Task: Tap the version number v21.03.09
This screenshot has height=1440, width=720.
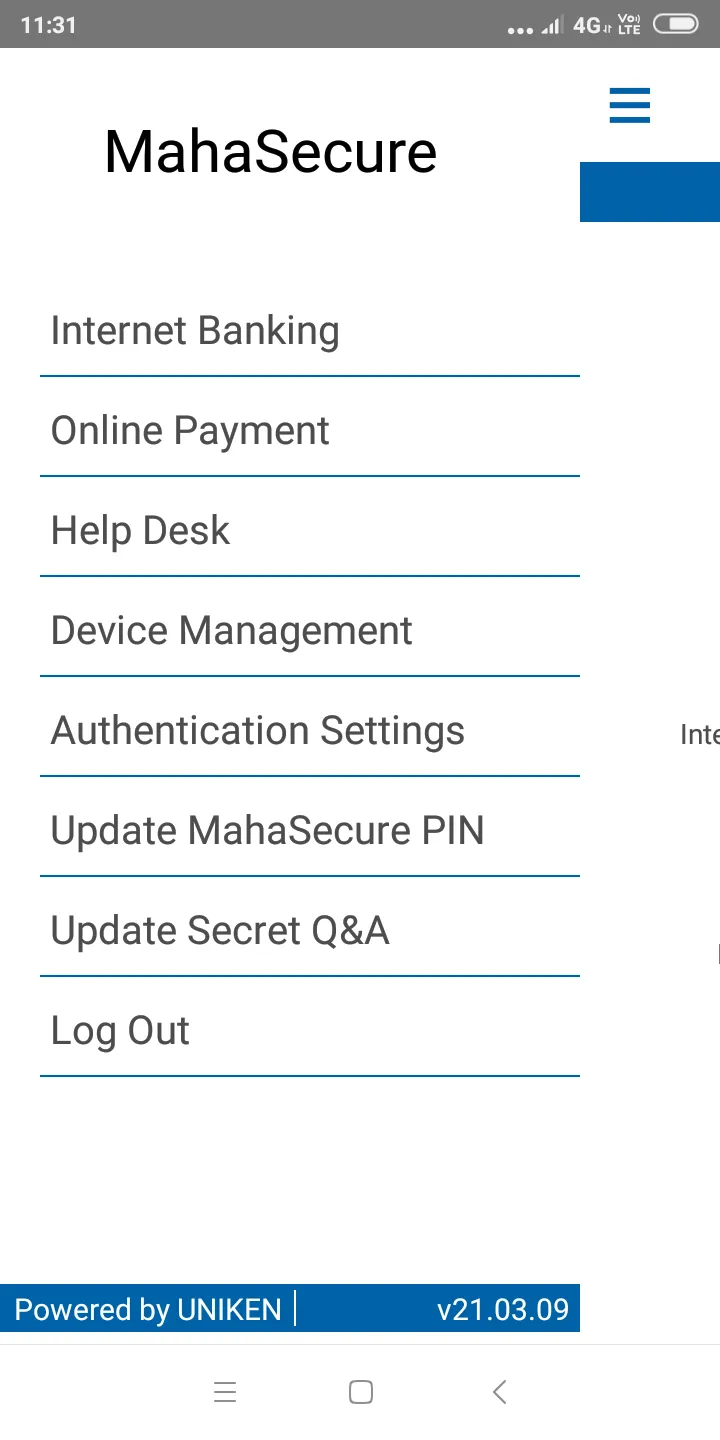Action: [505, 1309]
